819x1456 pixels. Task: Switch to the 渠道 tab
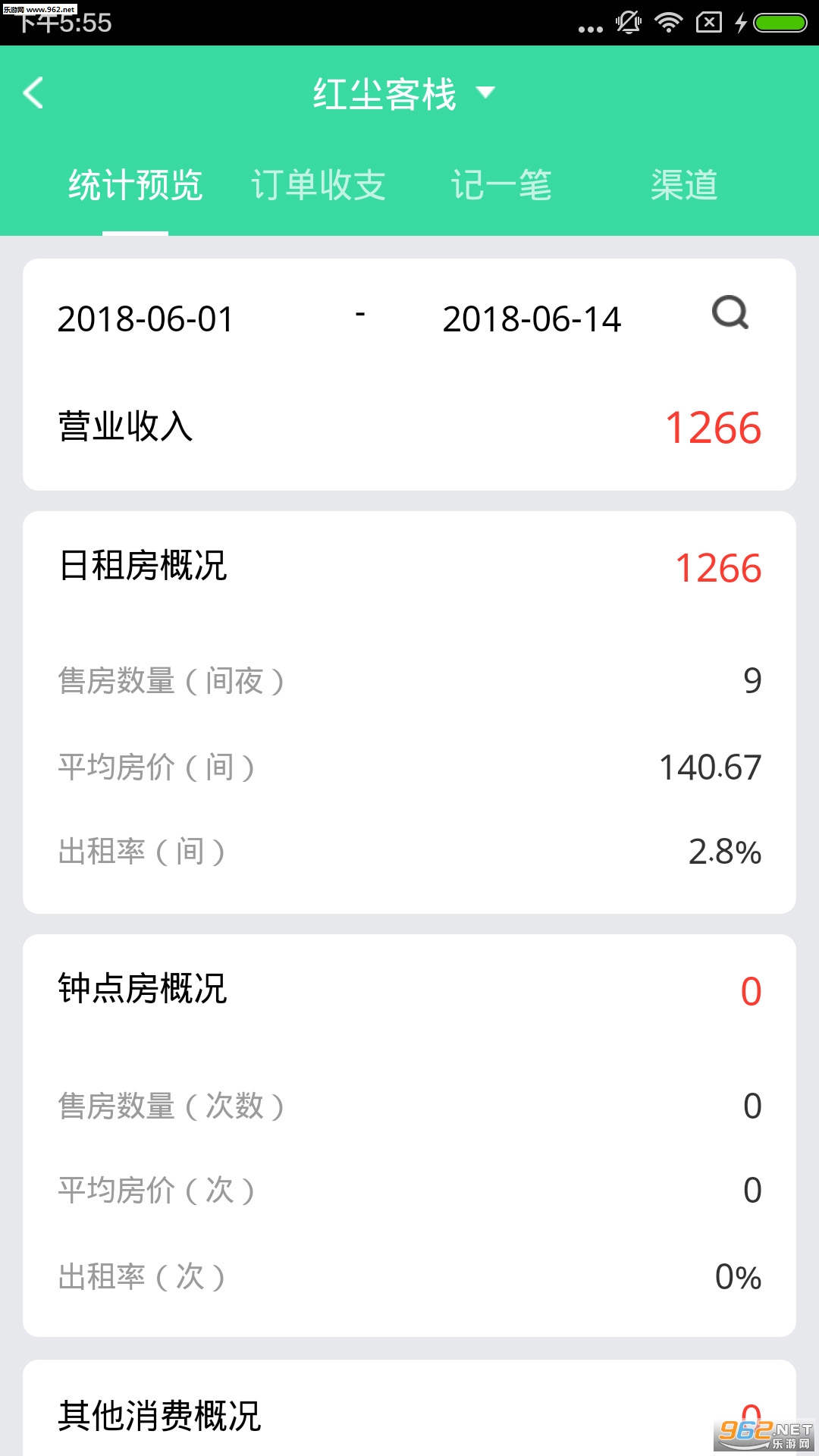pos(684,185)
